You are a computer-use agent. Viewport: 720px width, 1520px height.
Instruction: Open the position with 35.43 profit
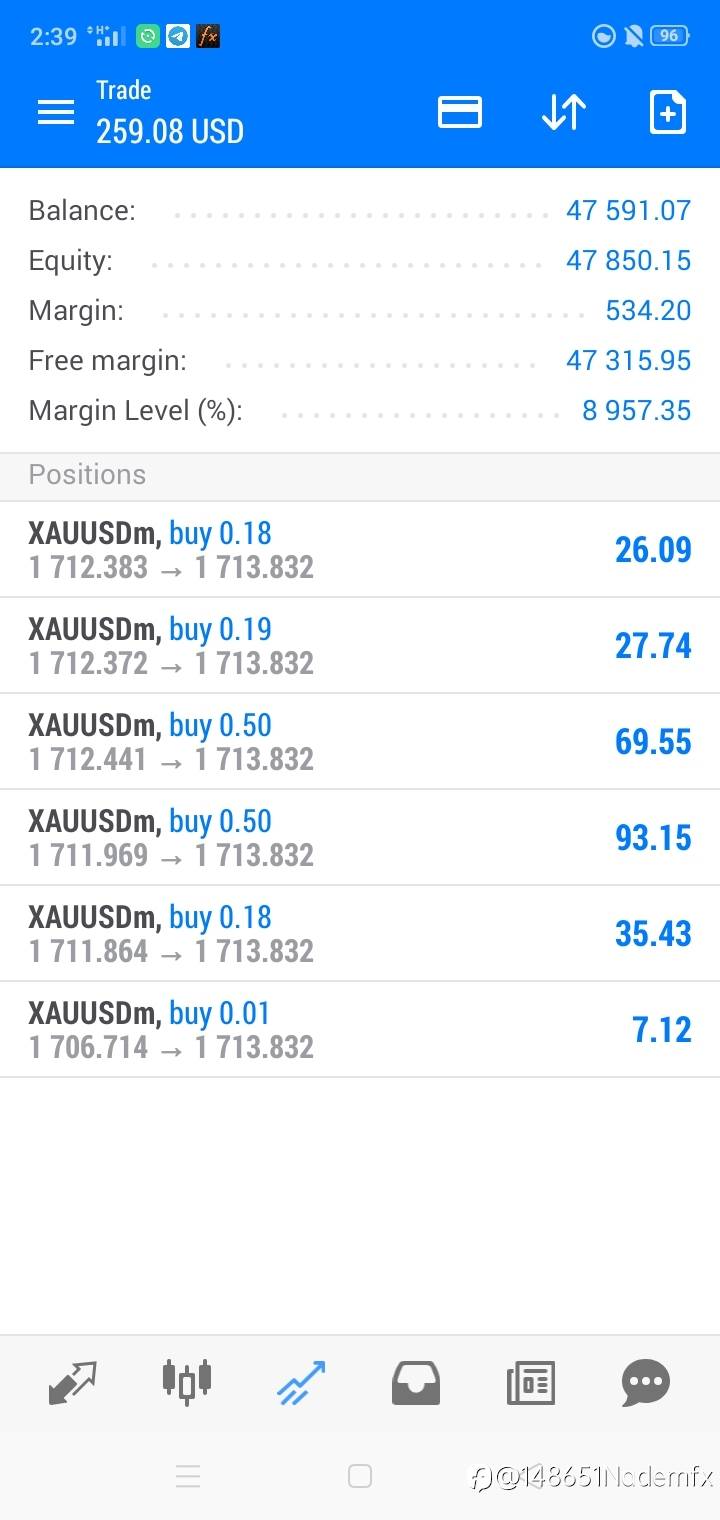[x=360, y=933]
